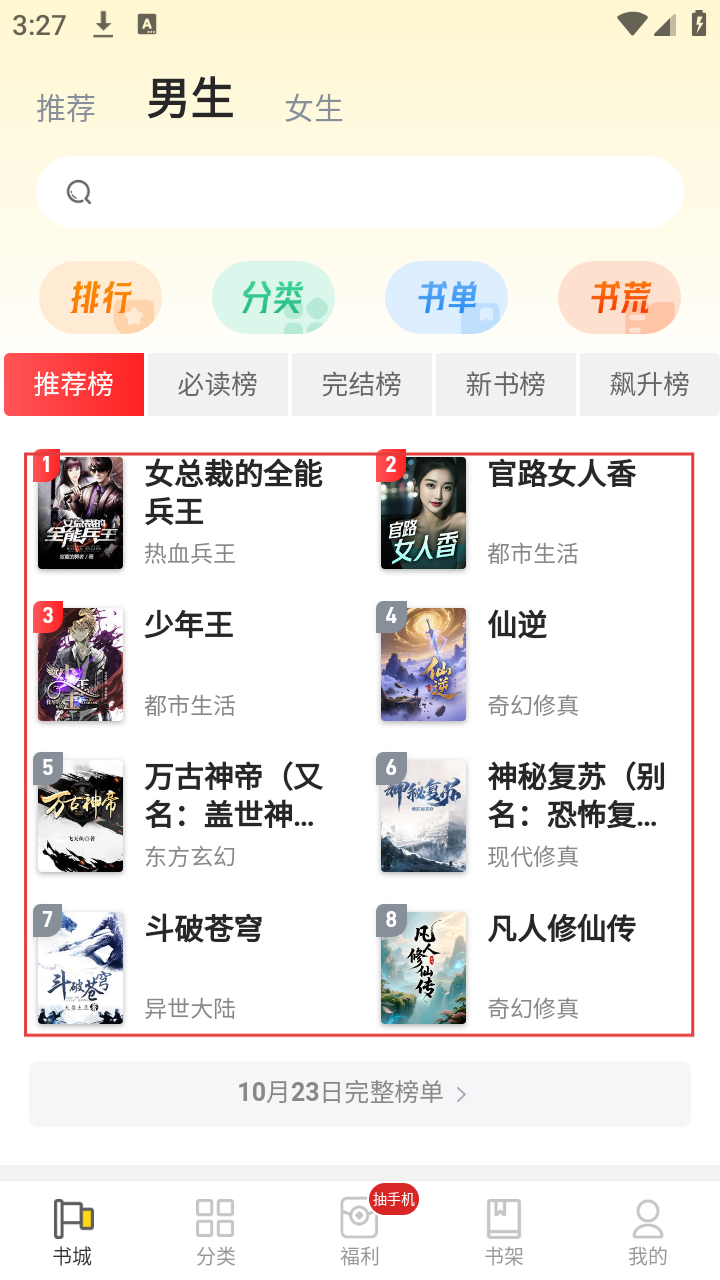View the 10月23日完整榜单 full list
The width and height of the screenshot is (720, 1280).
click(360, 1093)
